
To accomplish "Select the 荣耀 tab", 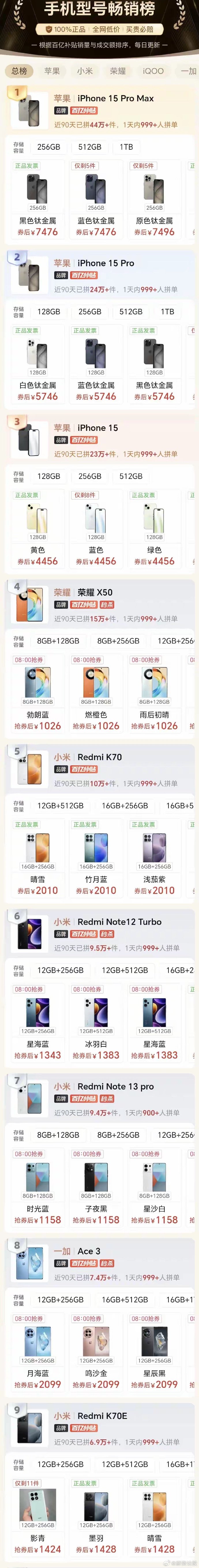I will [118, 71].
